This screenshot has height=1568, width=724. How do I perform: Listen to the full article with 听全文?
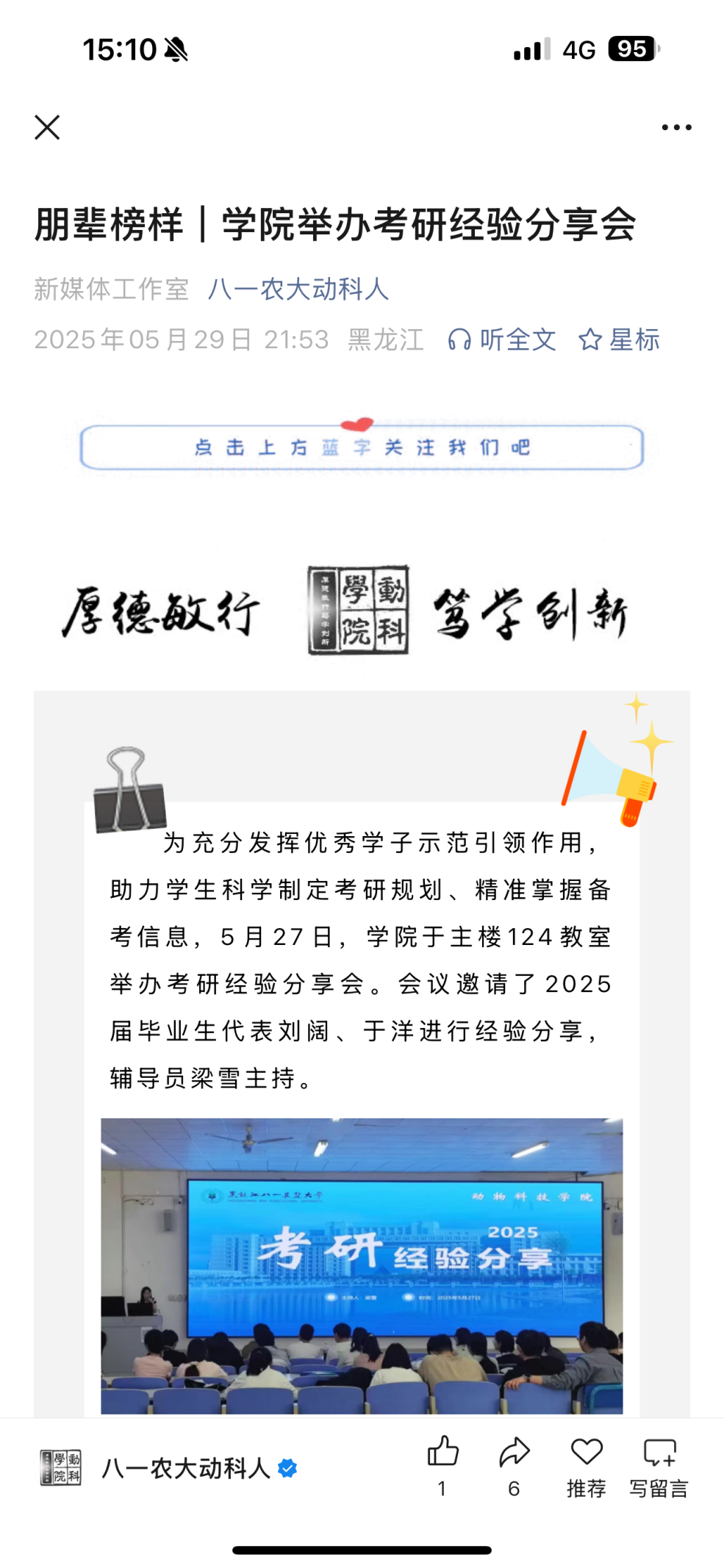[502, 339]
